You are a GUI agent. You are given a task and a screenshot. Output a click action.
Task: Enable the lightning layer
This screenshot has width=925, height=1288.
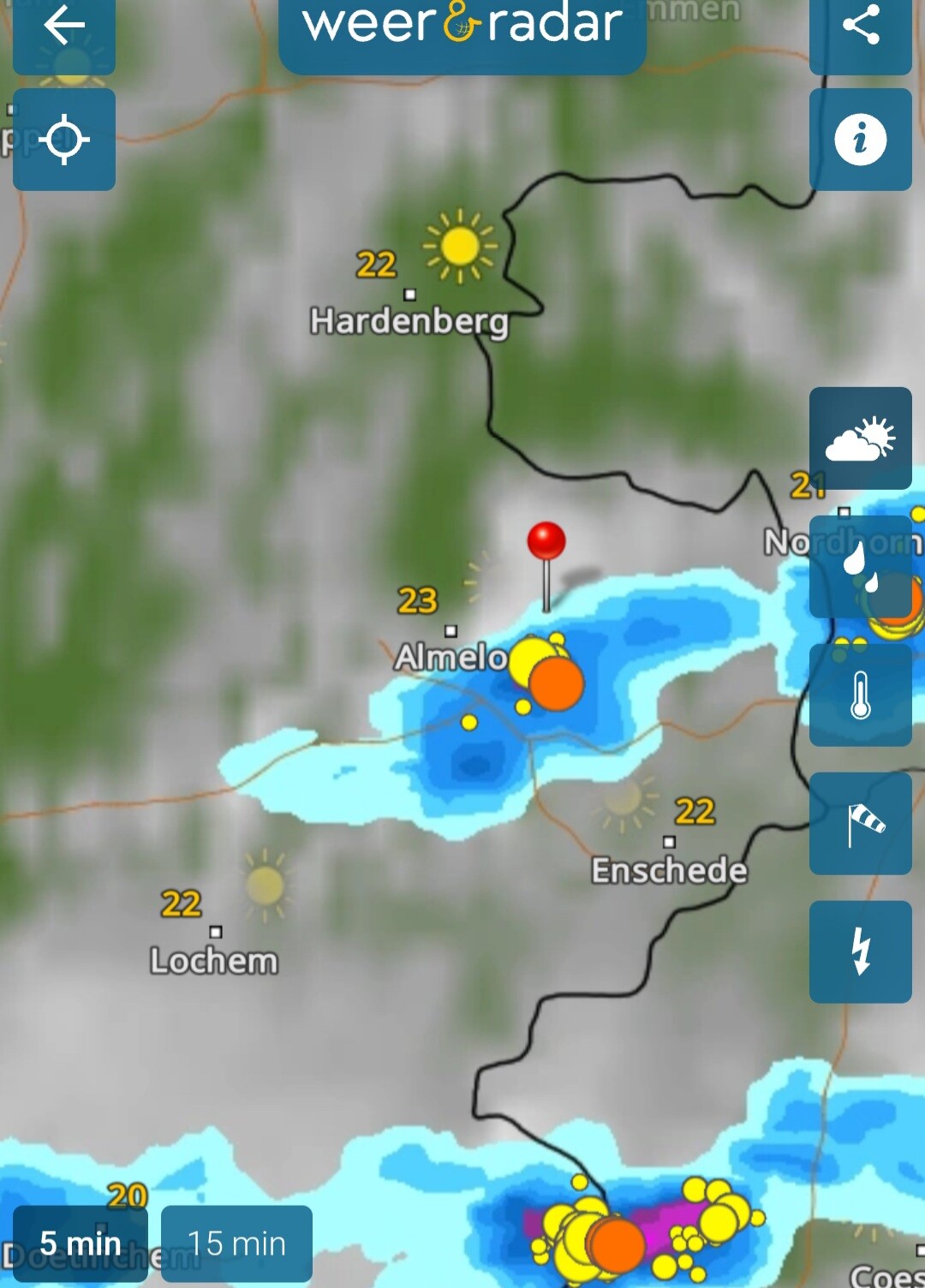point(861,952)
